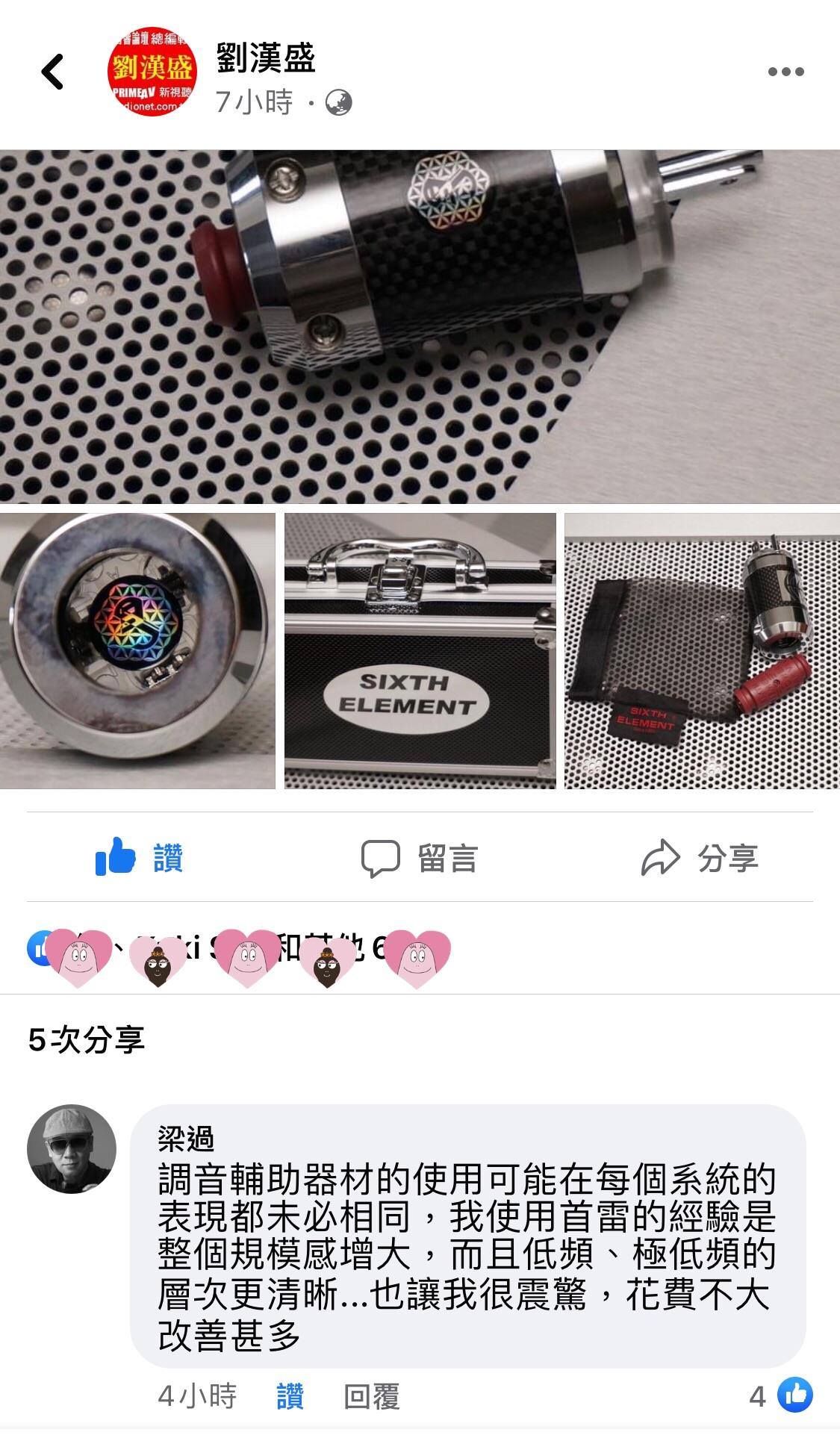Open the Sixth Element case photo
Screen dimensions: 840x1441
pyautogui.click(x=420, y=650)
